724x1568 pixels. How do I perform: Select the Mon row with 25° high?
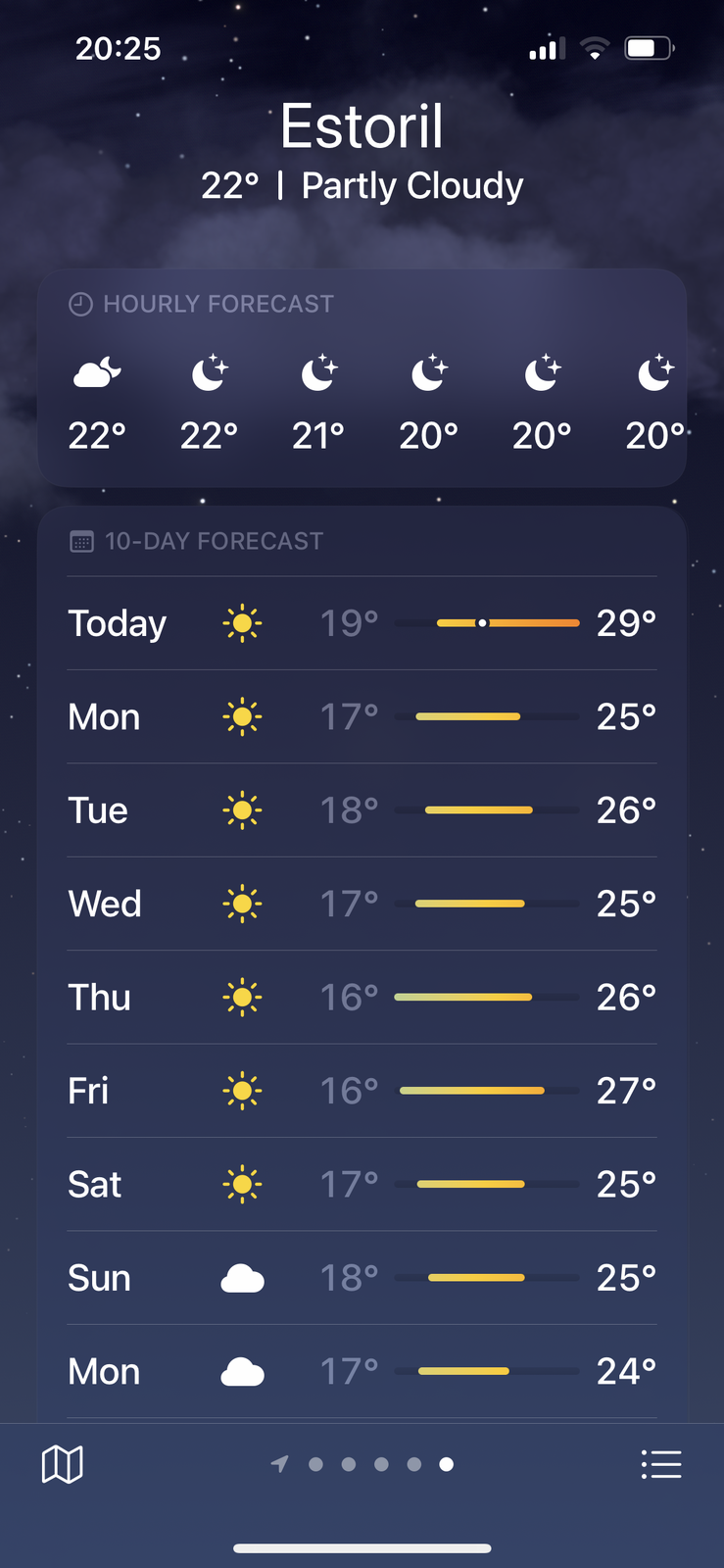pos(362,717)
